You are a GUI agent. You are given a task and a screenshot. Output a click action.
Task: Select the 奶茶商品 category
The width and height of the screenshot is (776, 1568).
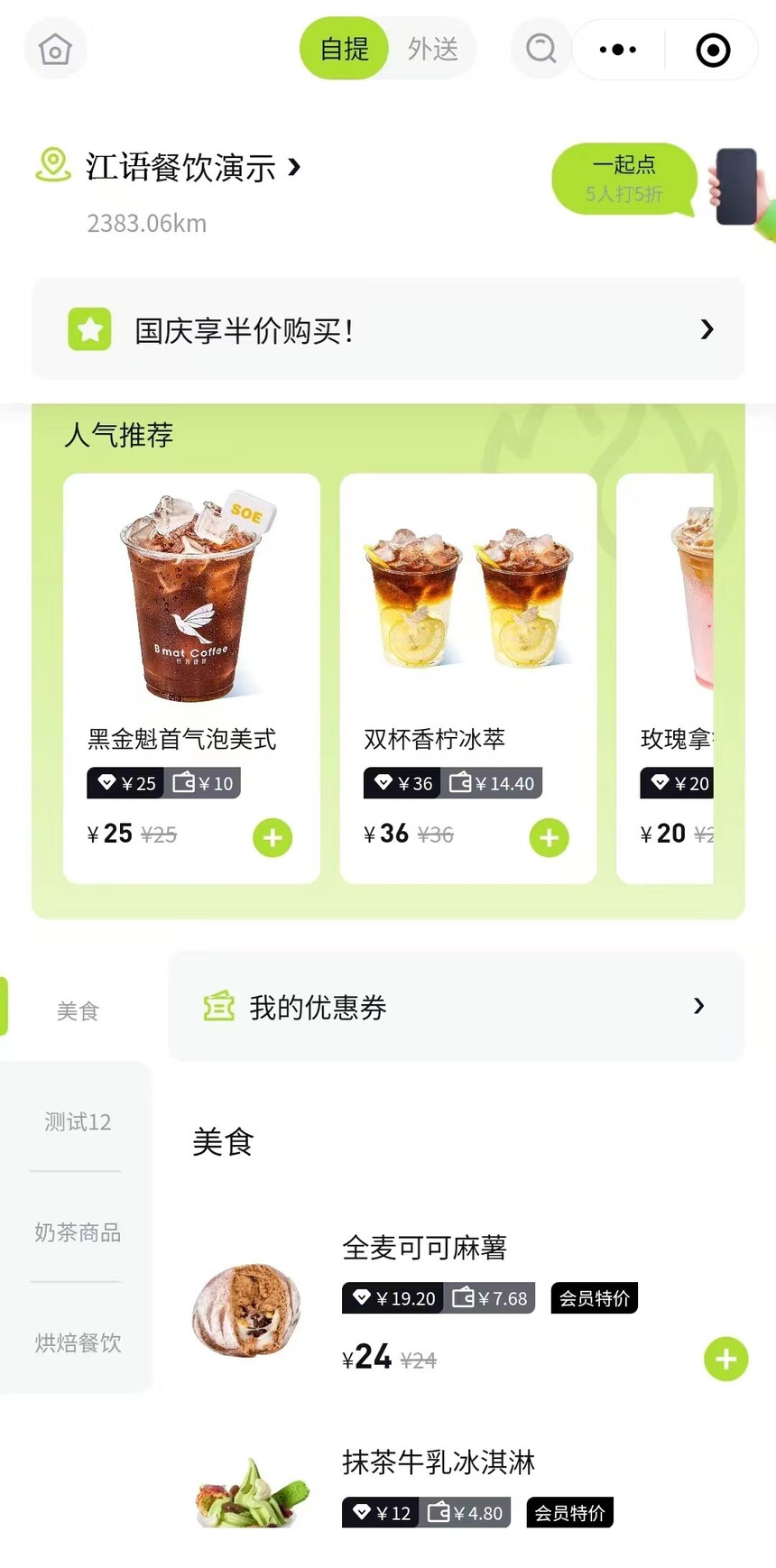[78, 1232]
